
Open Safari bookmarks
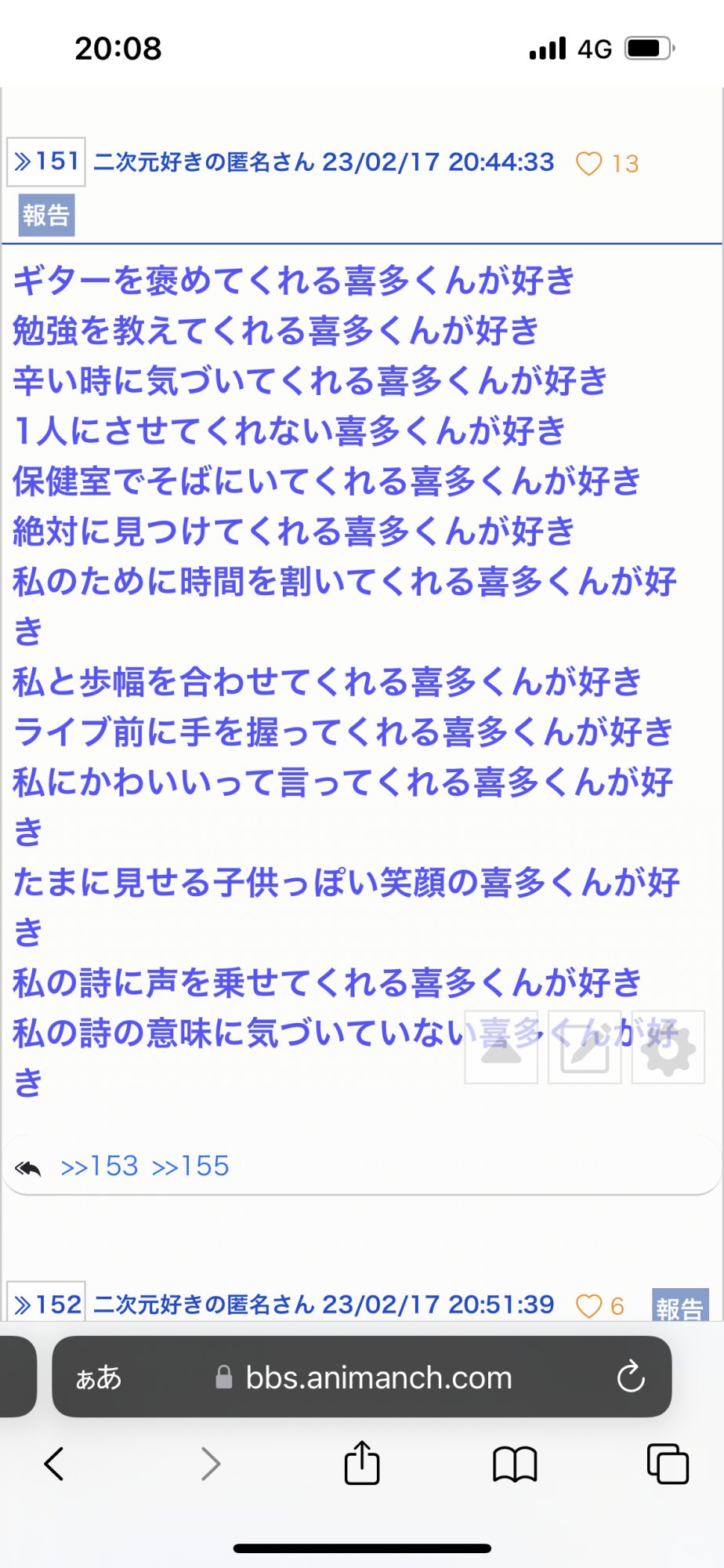pos(515,1464)
